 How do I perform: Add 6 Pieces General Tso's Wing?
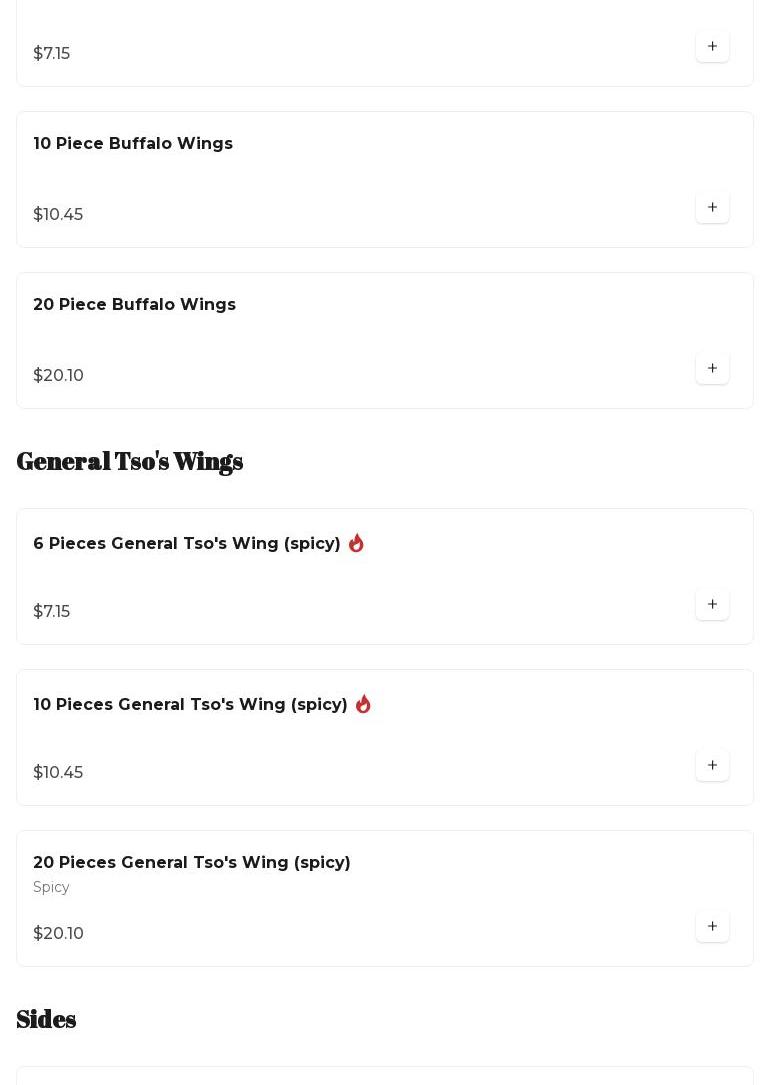pos(712,604)
